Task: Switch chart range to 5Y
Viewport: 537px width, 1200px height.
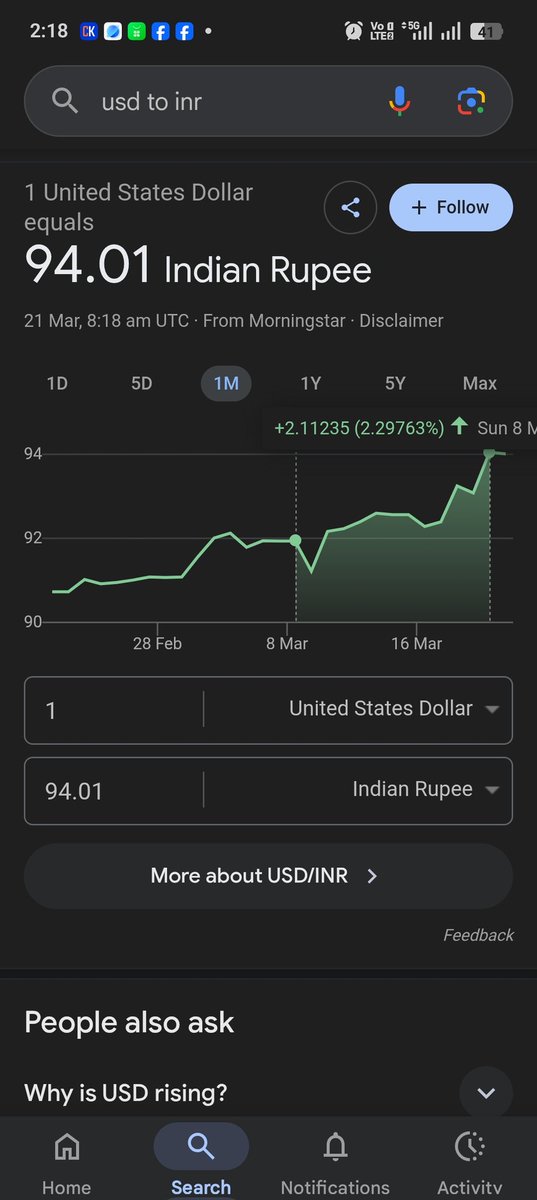Action: coord(395,383)
